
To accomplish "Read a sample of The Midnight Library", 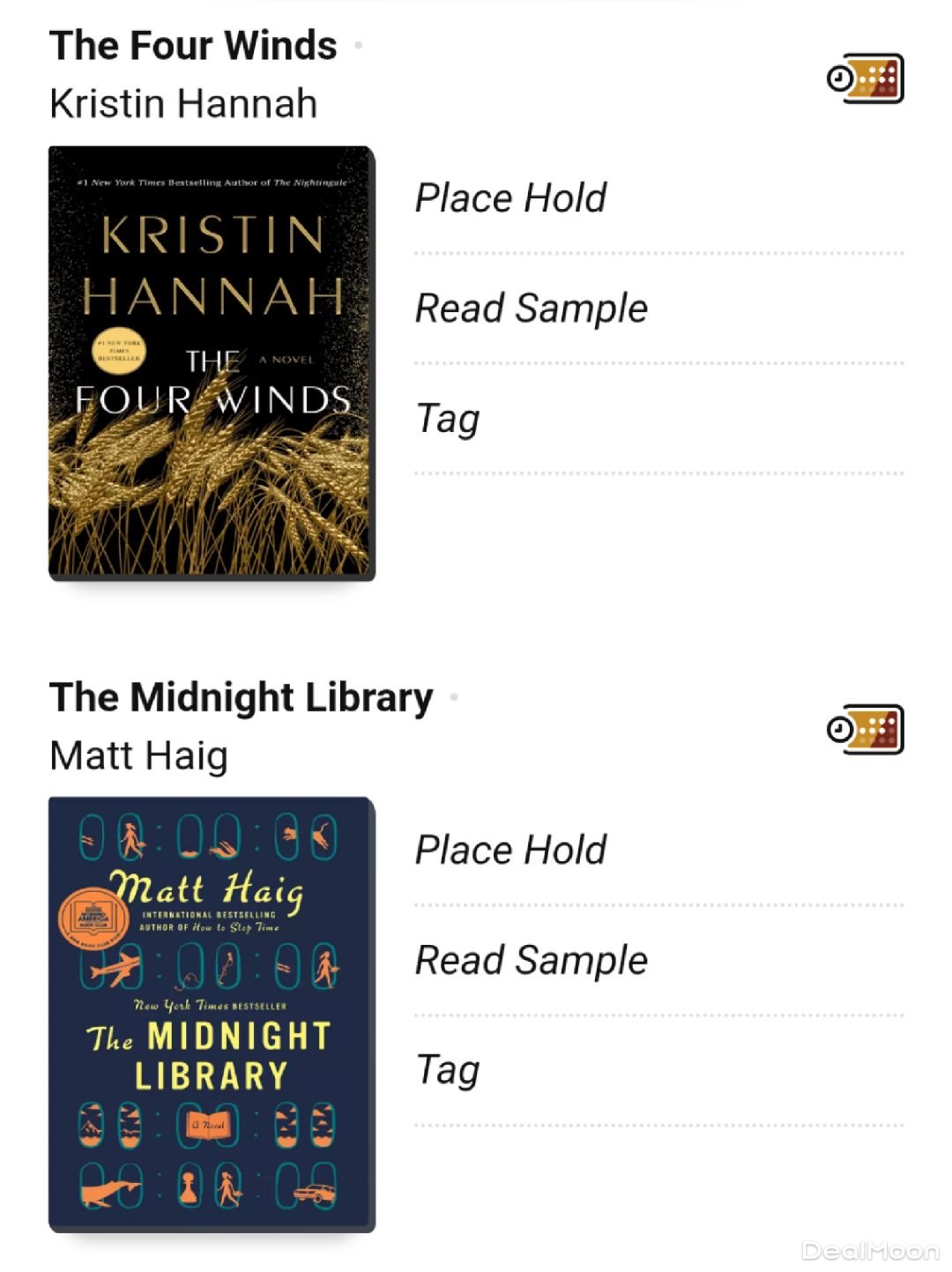I will (531, 961).
